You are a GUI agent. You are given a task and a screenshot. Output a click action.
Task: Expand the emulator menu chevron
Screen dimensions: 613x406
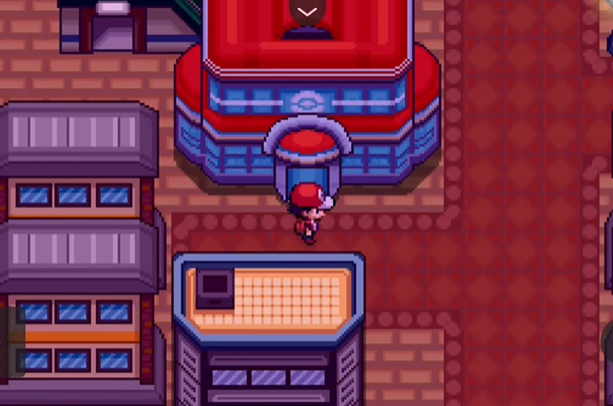pyautogui.click(x=307, y=11)
